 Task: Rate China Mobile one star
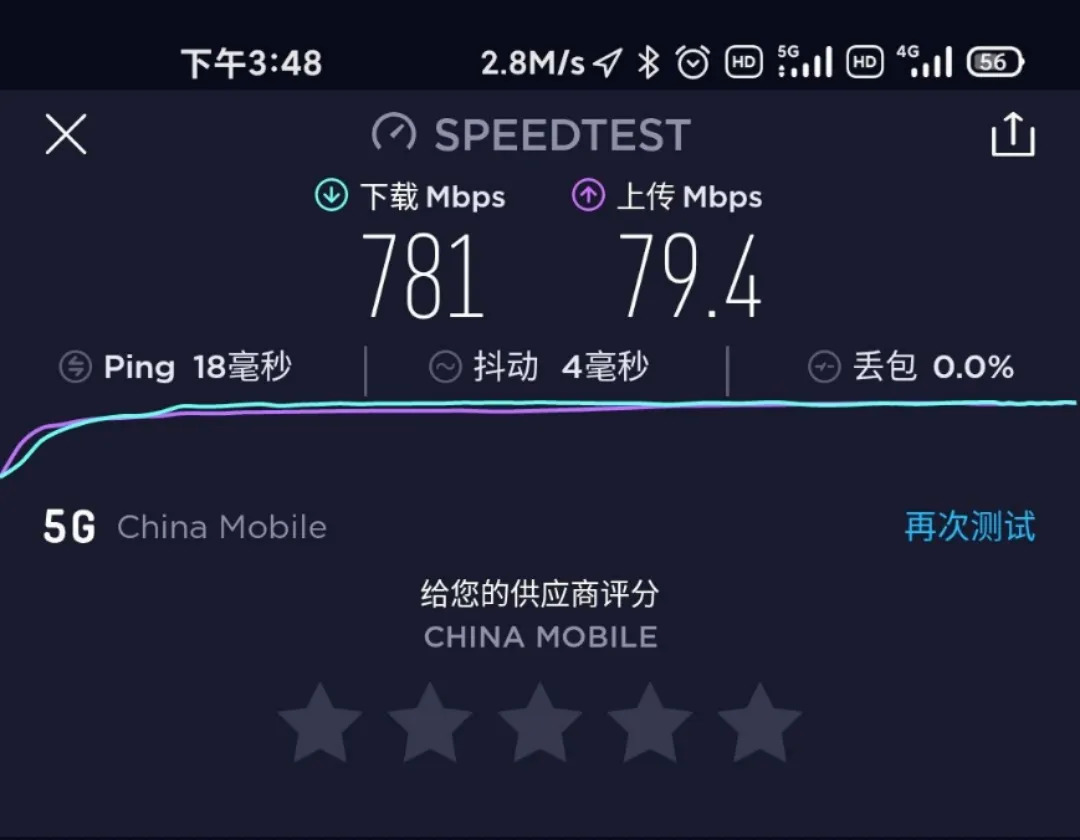pyautogui.click(x=320, y=723)
